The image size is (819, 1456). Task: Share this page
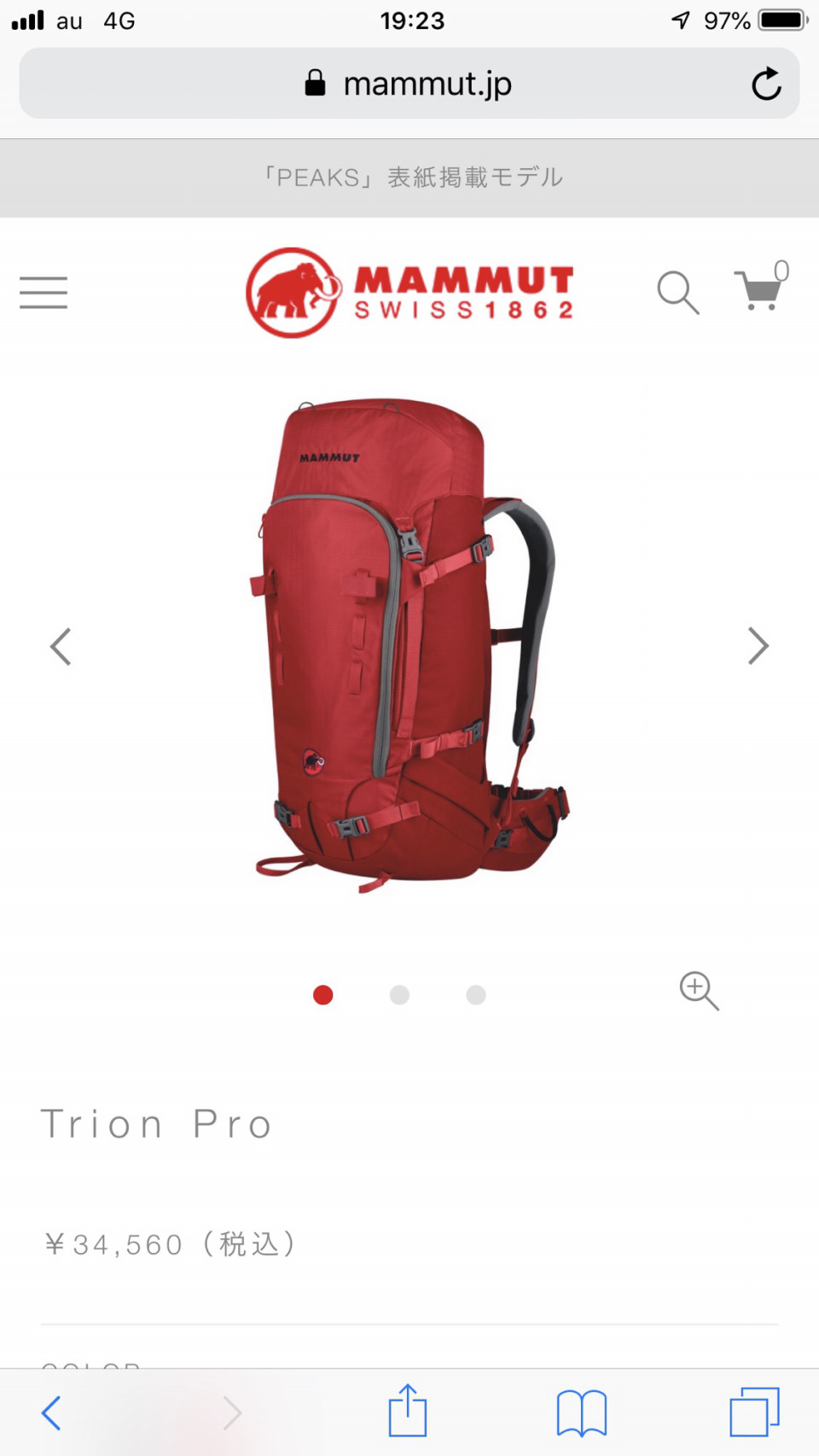coord(408,1411)
